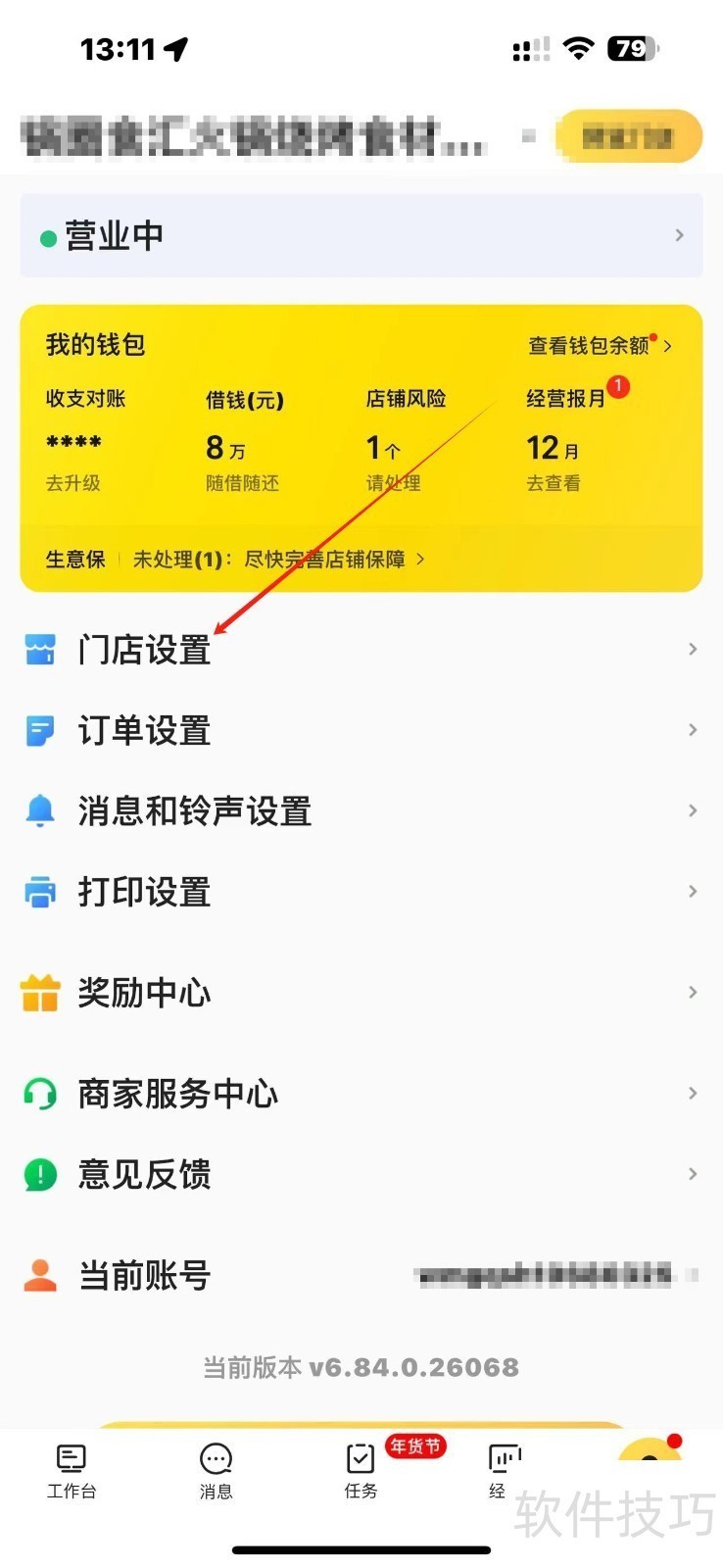
Task: Click the 商家服务中心 headset icon
Action: pos(39,1094)
